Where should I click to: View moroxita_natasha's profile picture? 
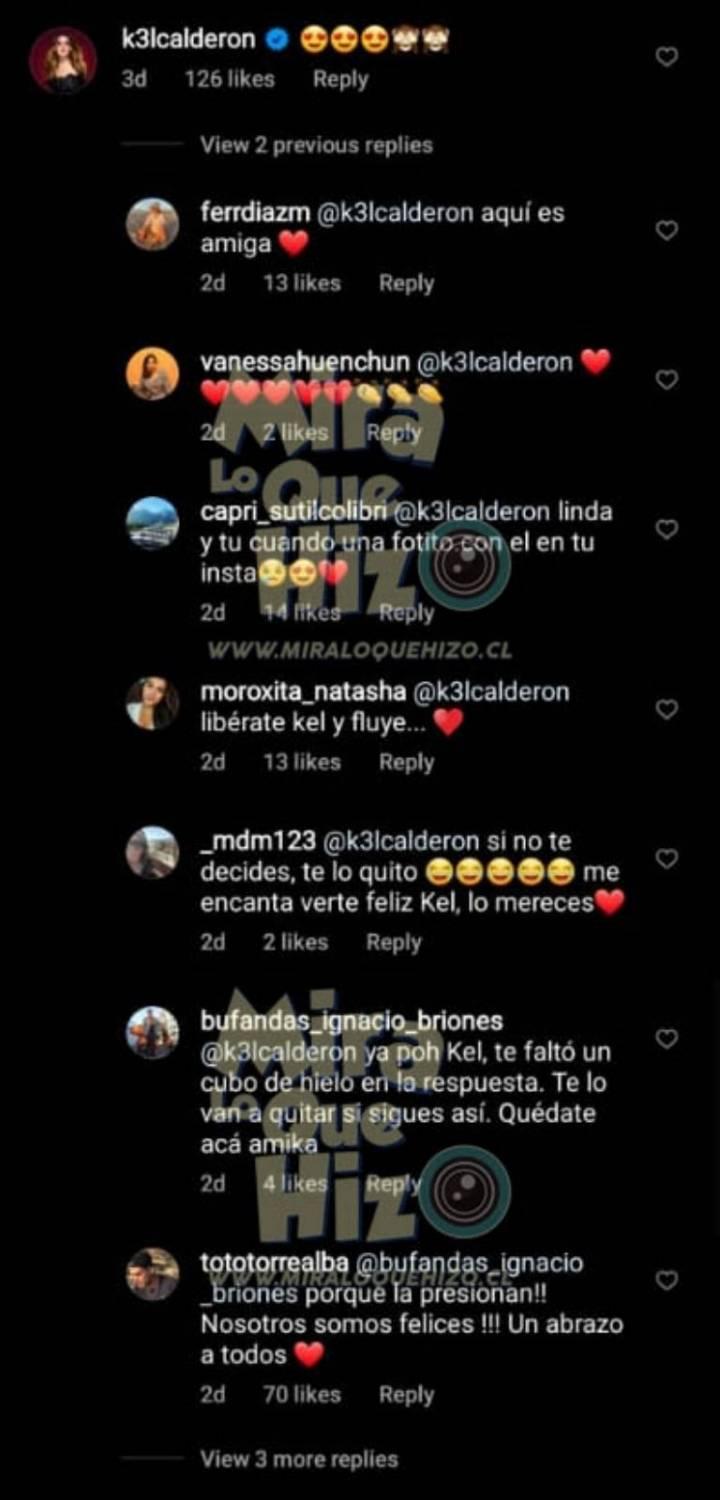coord(152,703)
